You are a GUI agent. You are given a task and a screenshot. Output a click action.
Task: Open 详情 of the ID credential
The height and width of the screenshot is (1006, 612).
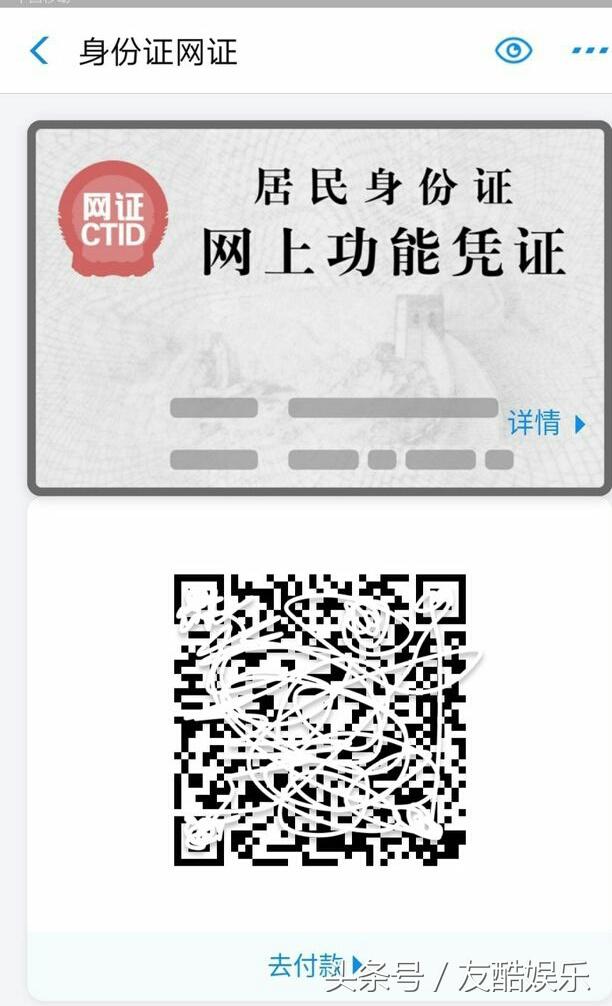(546, 423)
